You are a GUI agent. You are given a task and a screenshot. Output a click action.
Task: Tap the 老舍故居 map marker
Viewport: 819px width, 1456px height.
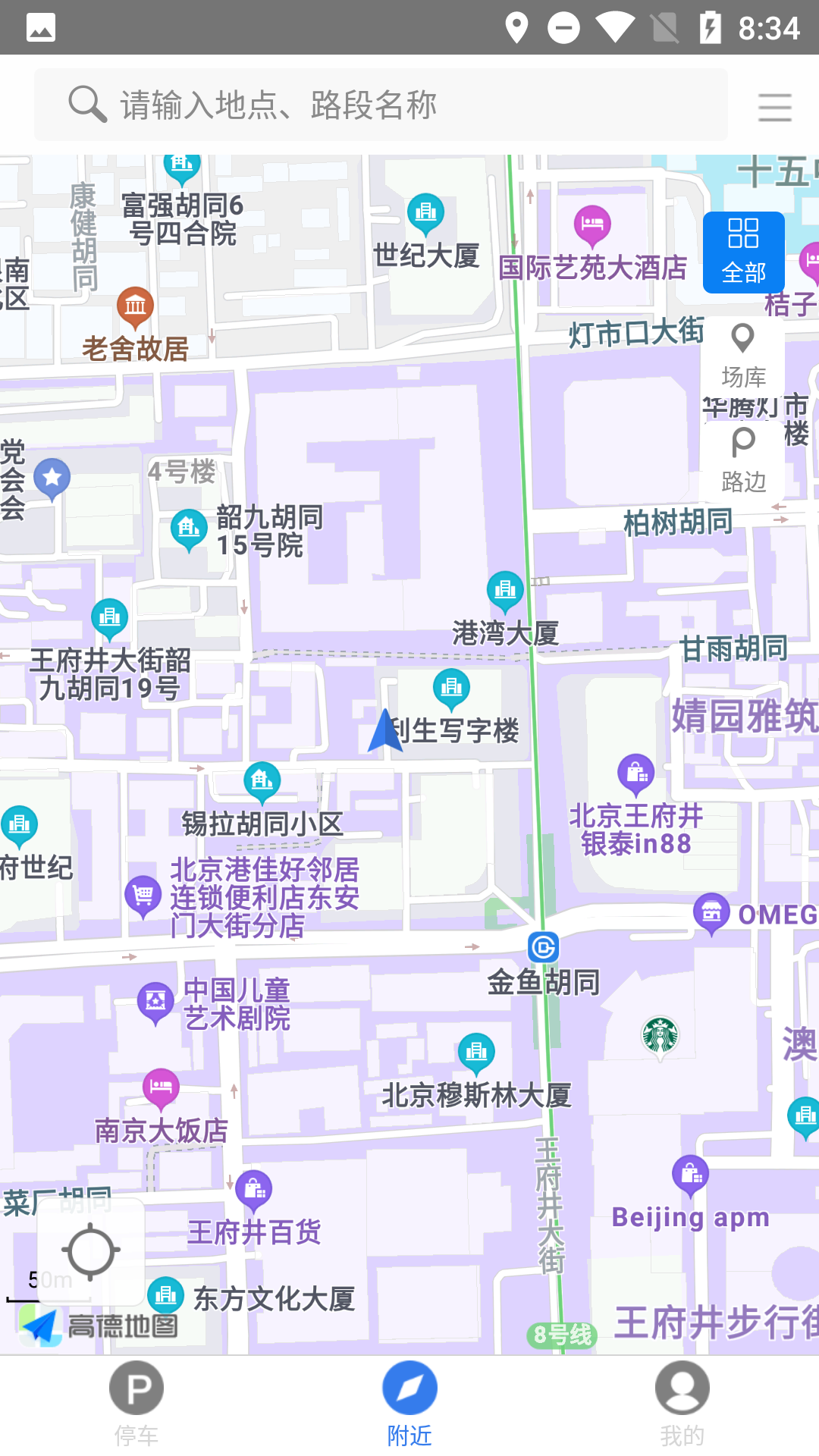pos(135,307)
